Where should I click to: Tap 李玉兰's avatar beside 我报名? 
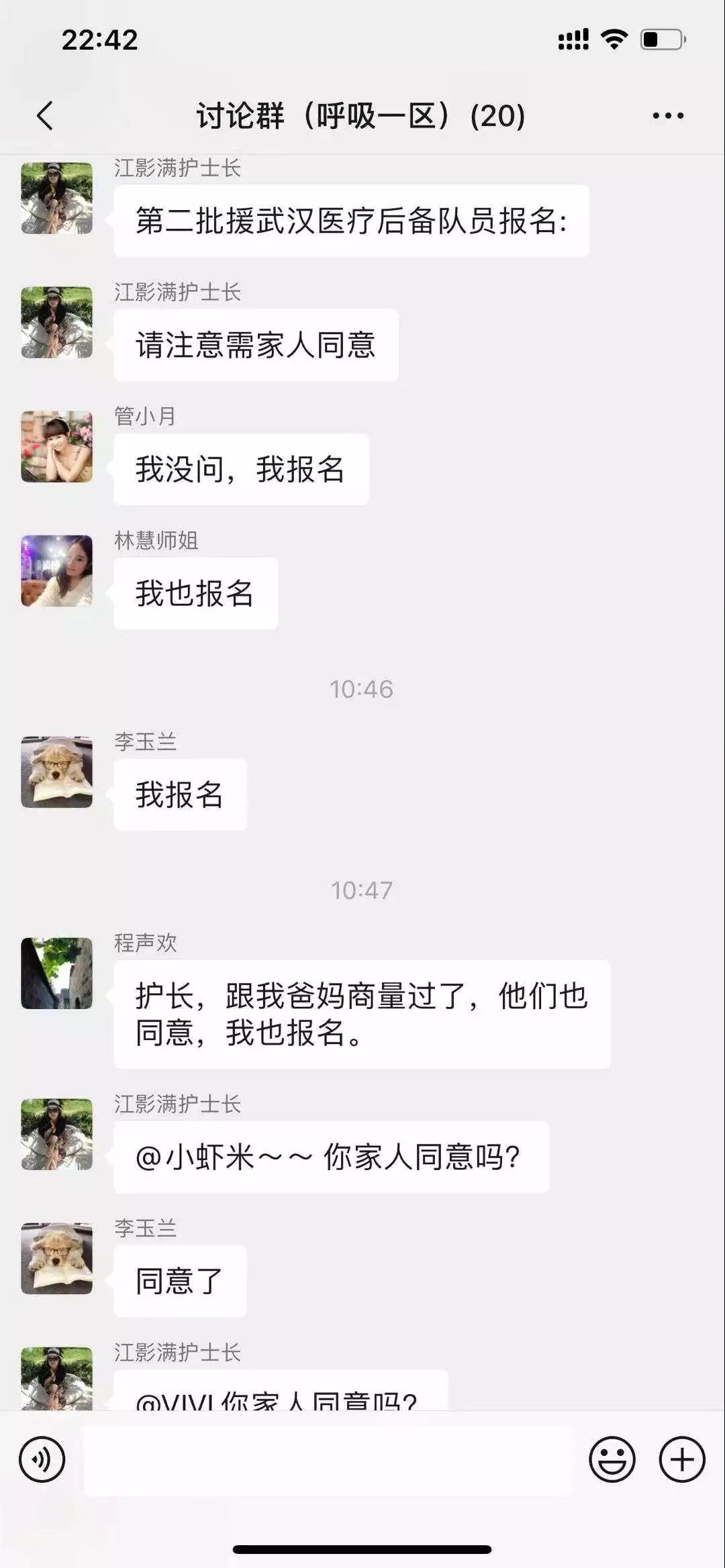[57, 772]
